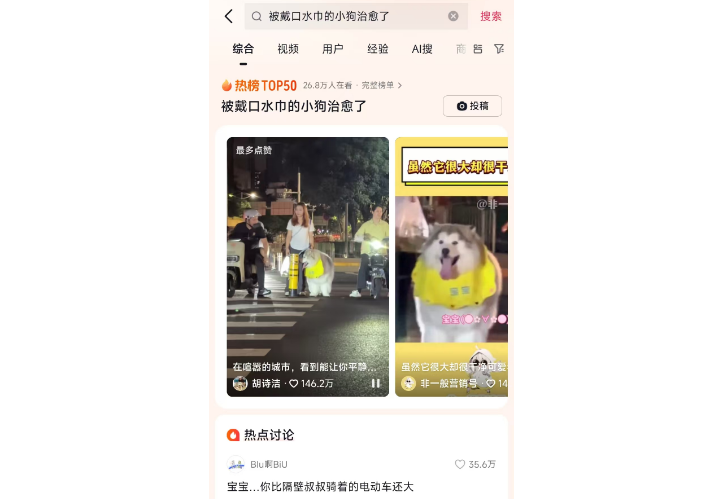Image resolution: width=718 pixels, height=499 pixels.
Task: Tap the search field with the dog query
Action: point(350,16)
